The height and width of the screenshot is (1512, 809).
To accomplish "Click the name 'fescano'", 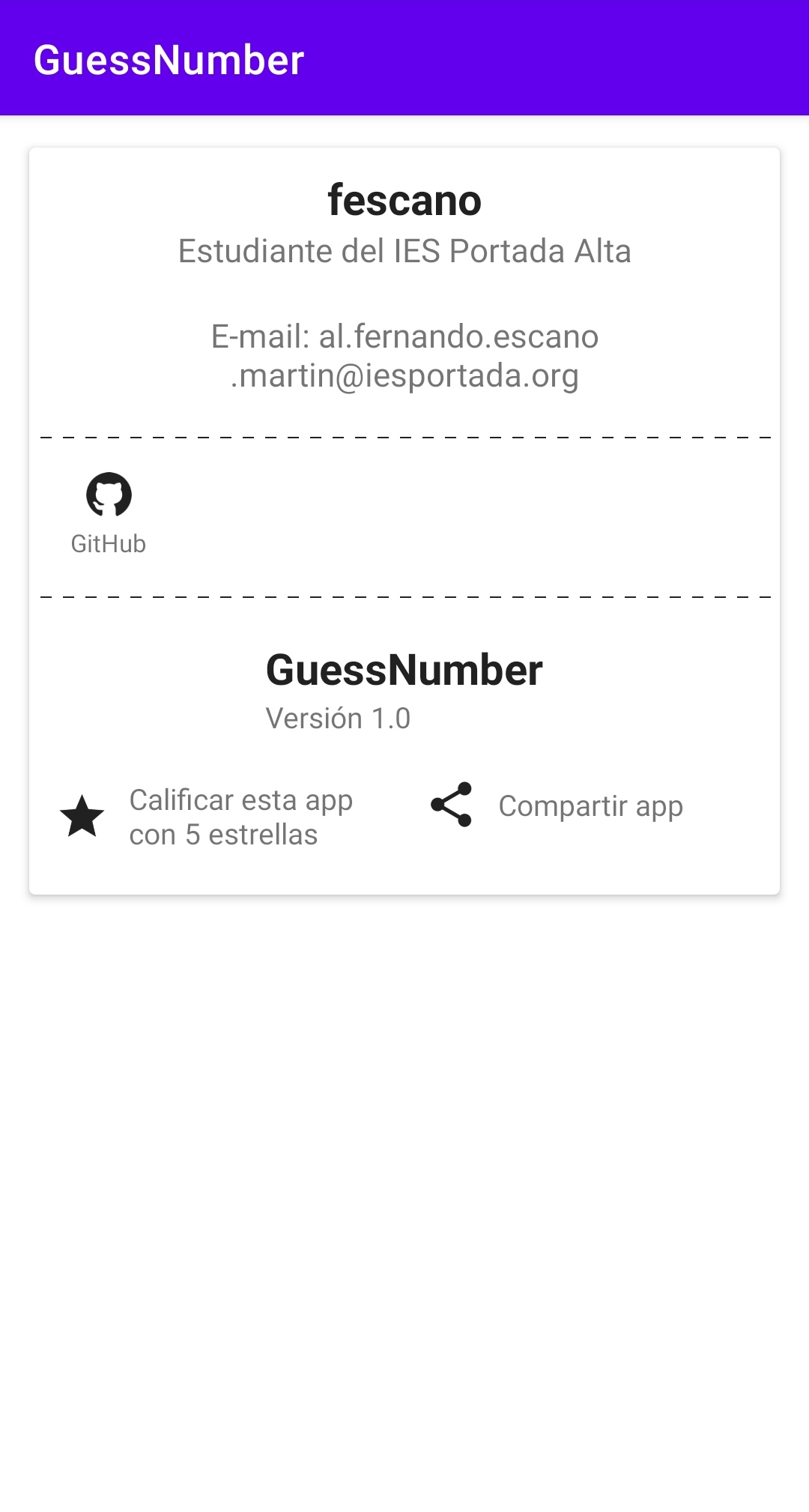I will [x=404, y=200].
